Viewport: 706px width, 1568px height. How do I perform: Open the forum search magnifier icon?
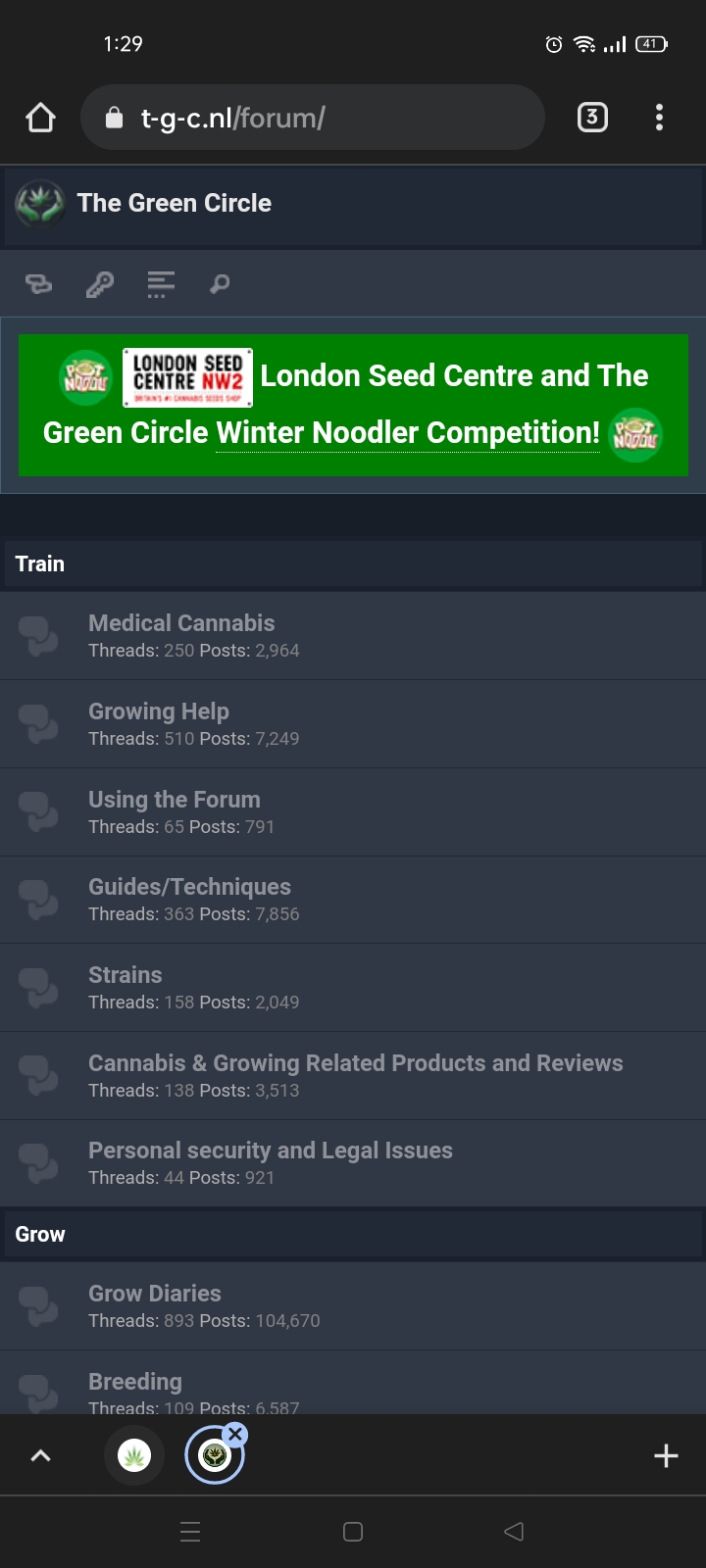[x=220, y=284]
